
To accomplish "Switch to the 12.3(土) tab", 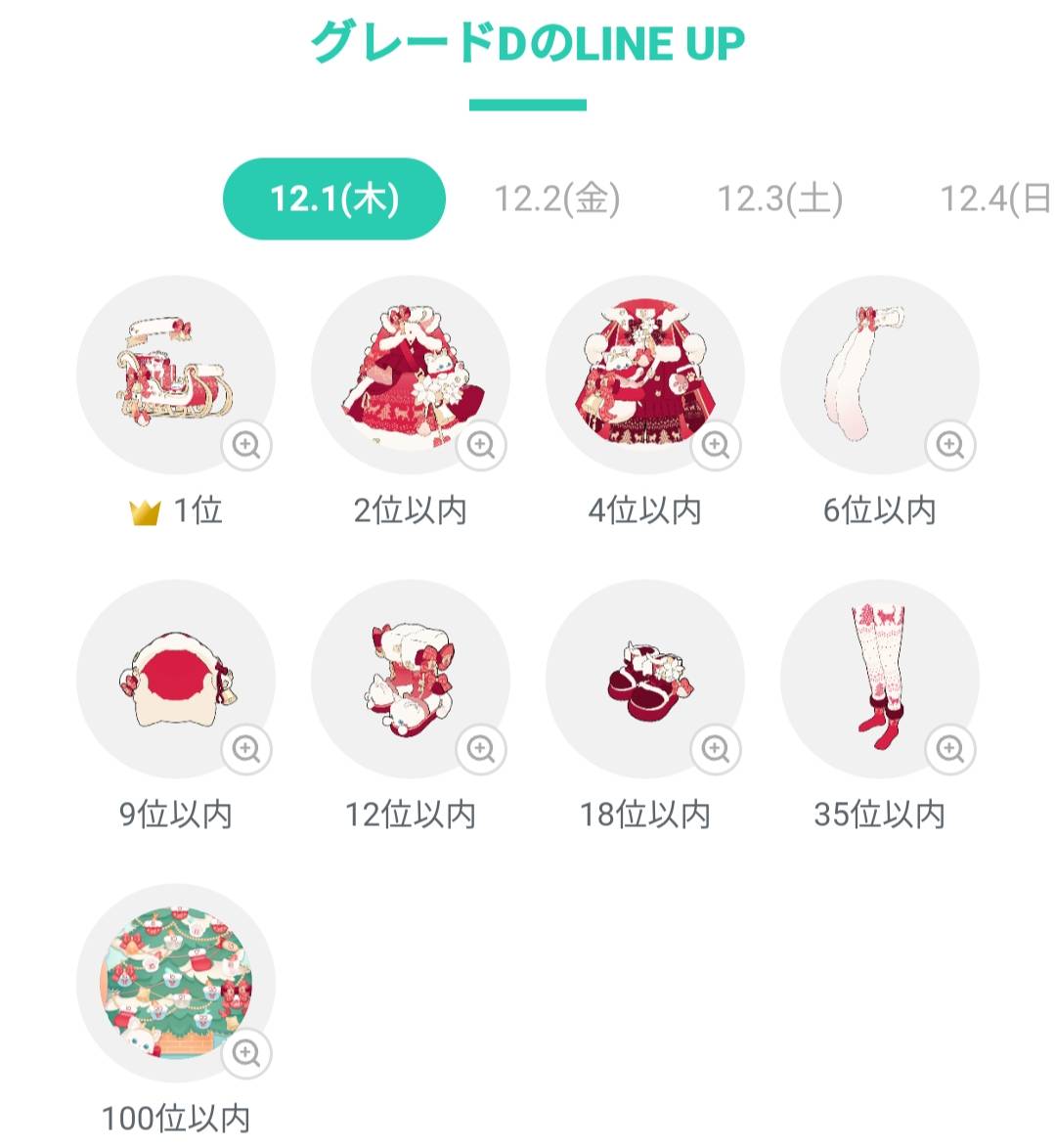I will point(780,199).
